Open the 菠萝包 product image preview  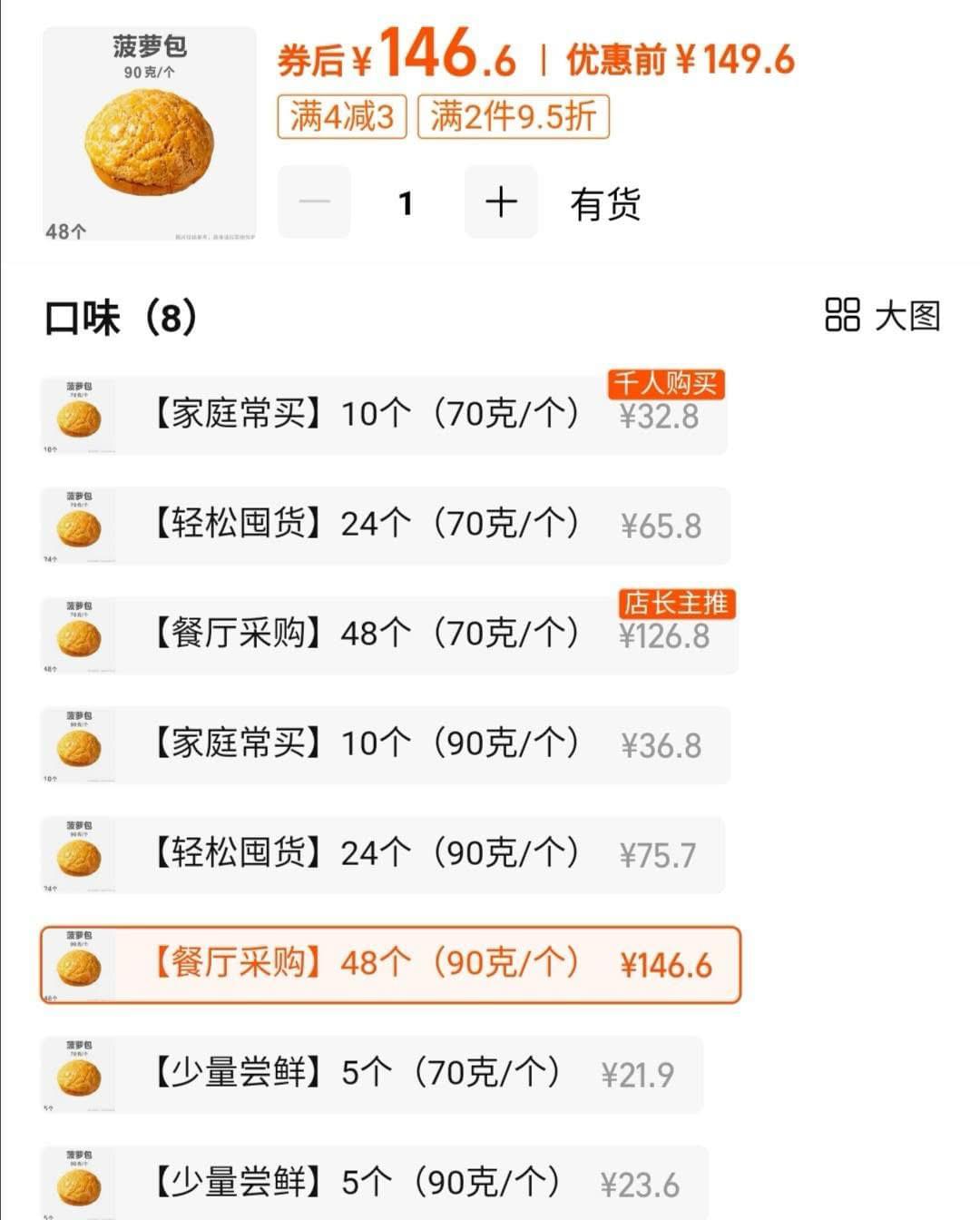150,133
